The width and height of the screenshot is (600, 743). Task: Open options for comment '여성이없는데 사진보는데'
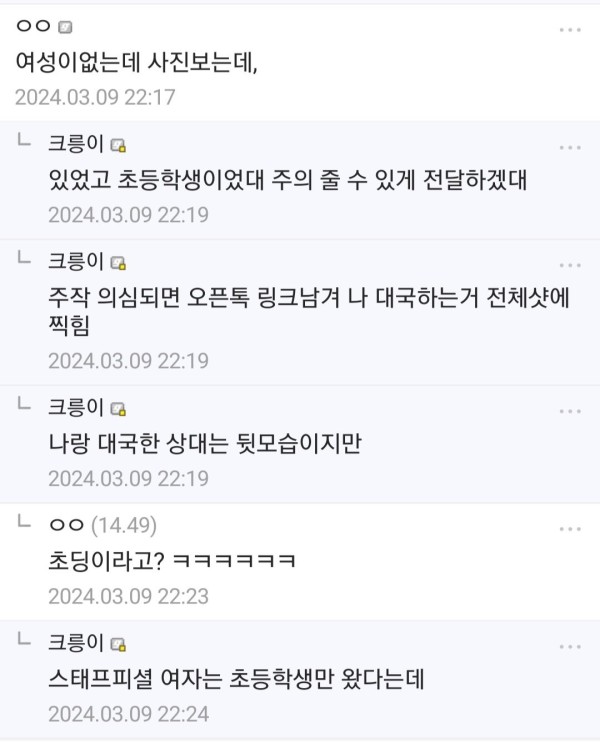[570, 30]
